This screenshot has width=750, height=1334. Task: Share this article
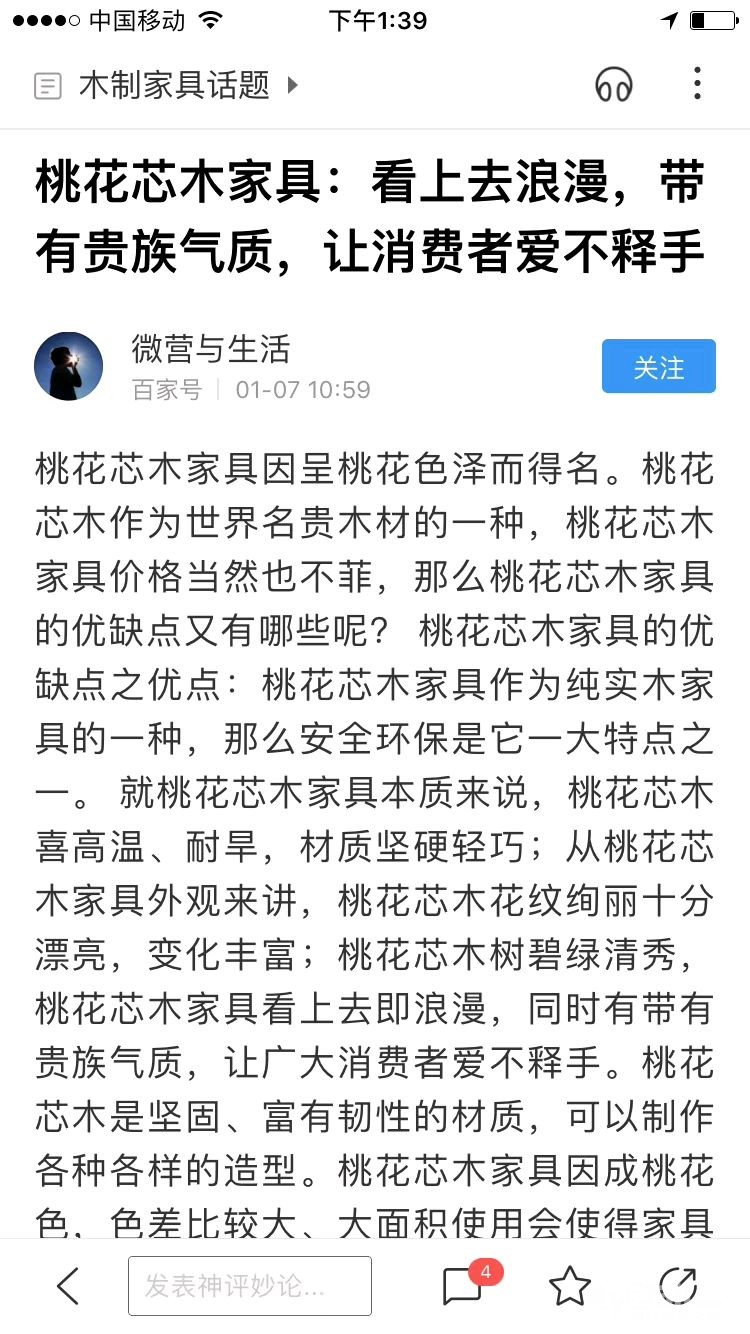677,1286
